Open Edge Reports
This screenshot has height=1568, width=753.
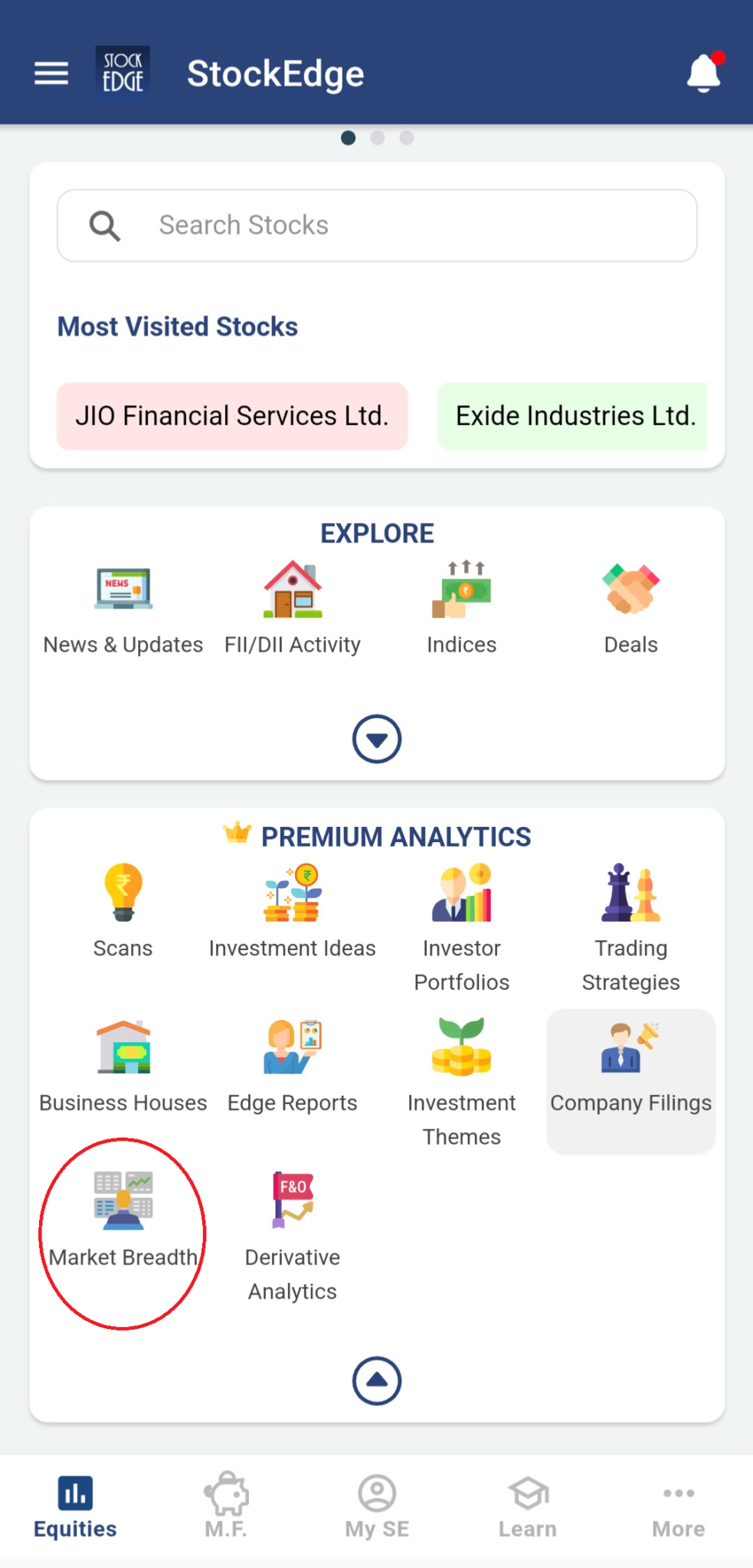[293, 1066]
